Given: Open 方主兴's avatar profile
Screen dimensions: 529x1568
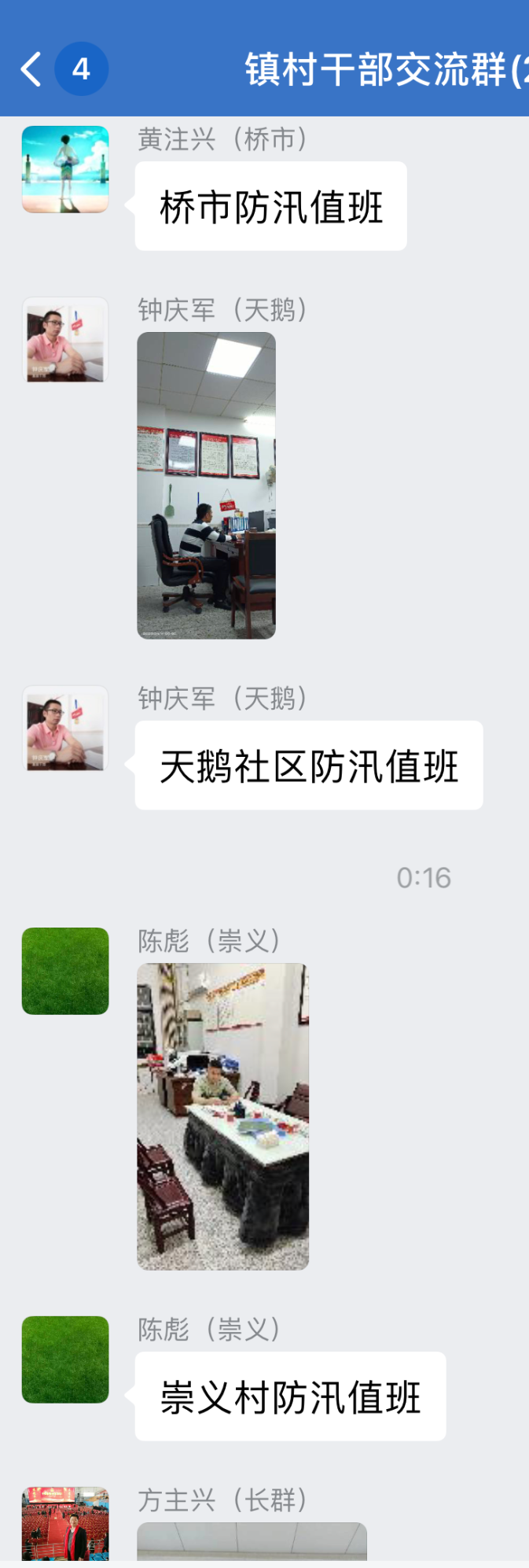Looking at the screenshot, I should pos(65,1523).
